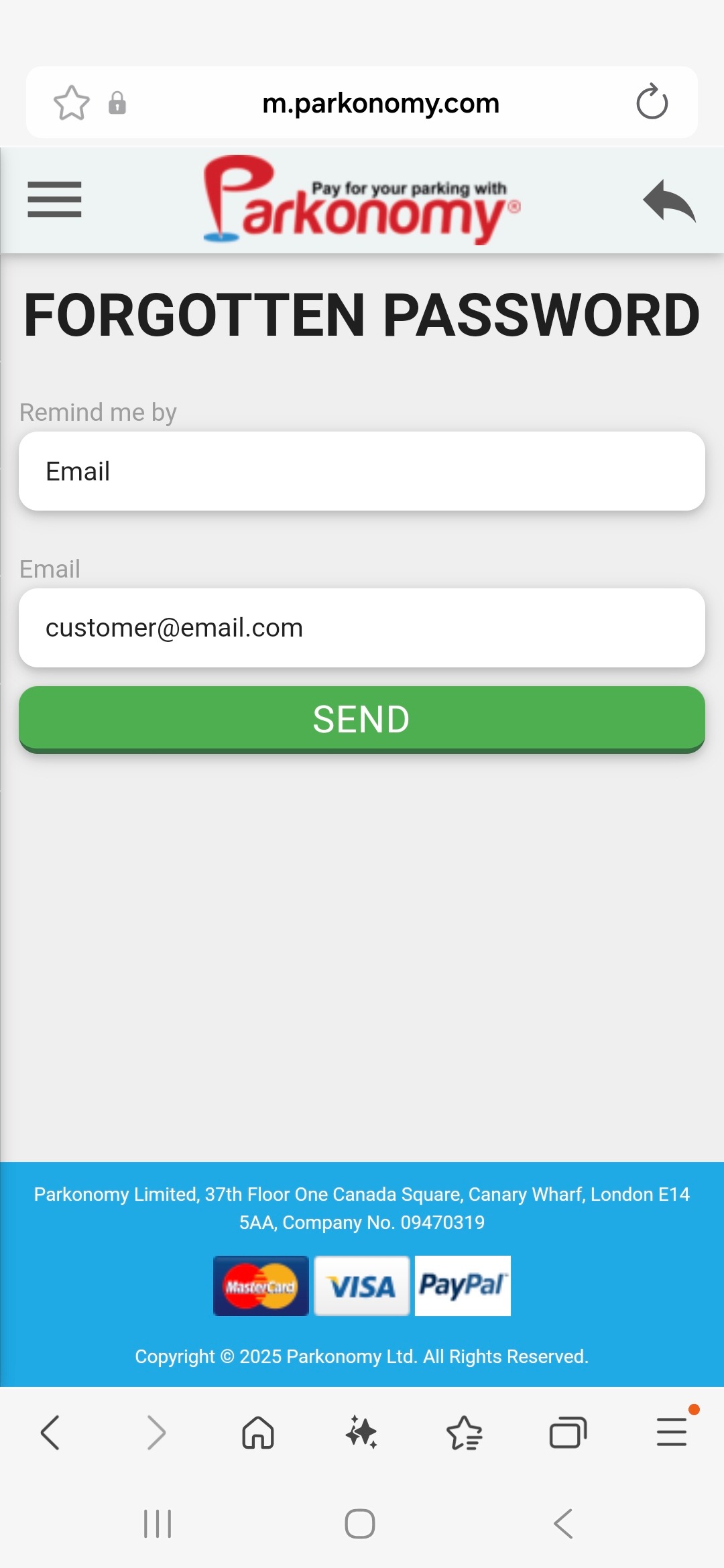Focus the customer@email.com email field
Viewport: 724px width, 1568px height.
(x=362, y=628)
